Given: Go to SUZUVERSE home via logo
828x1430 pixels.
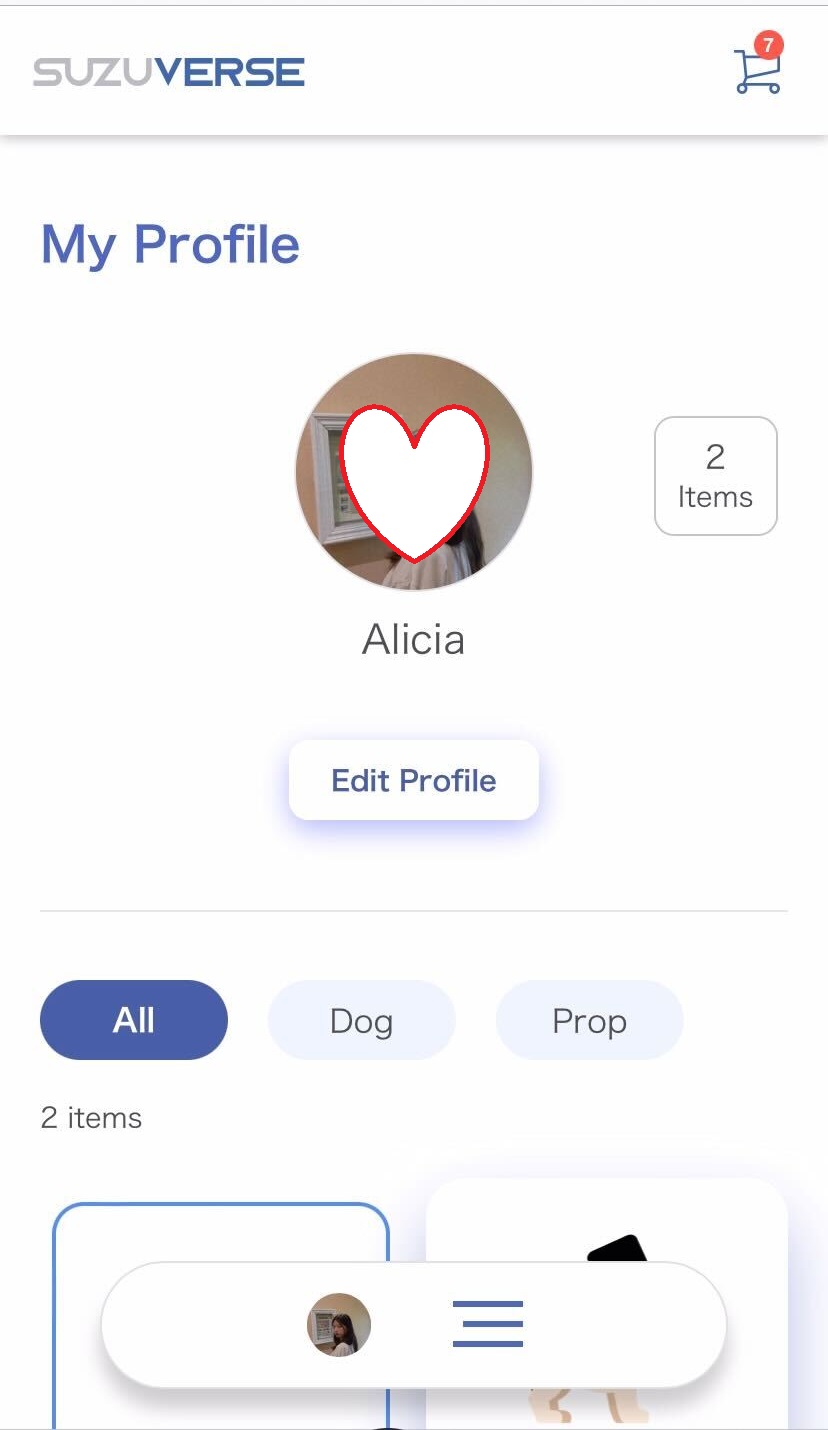Looking at the screenshot, I should coord(169,72).
